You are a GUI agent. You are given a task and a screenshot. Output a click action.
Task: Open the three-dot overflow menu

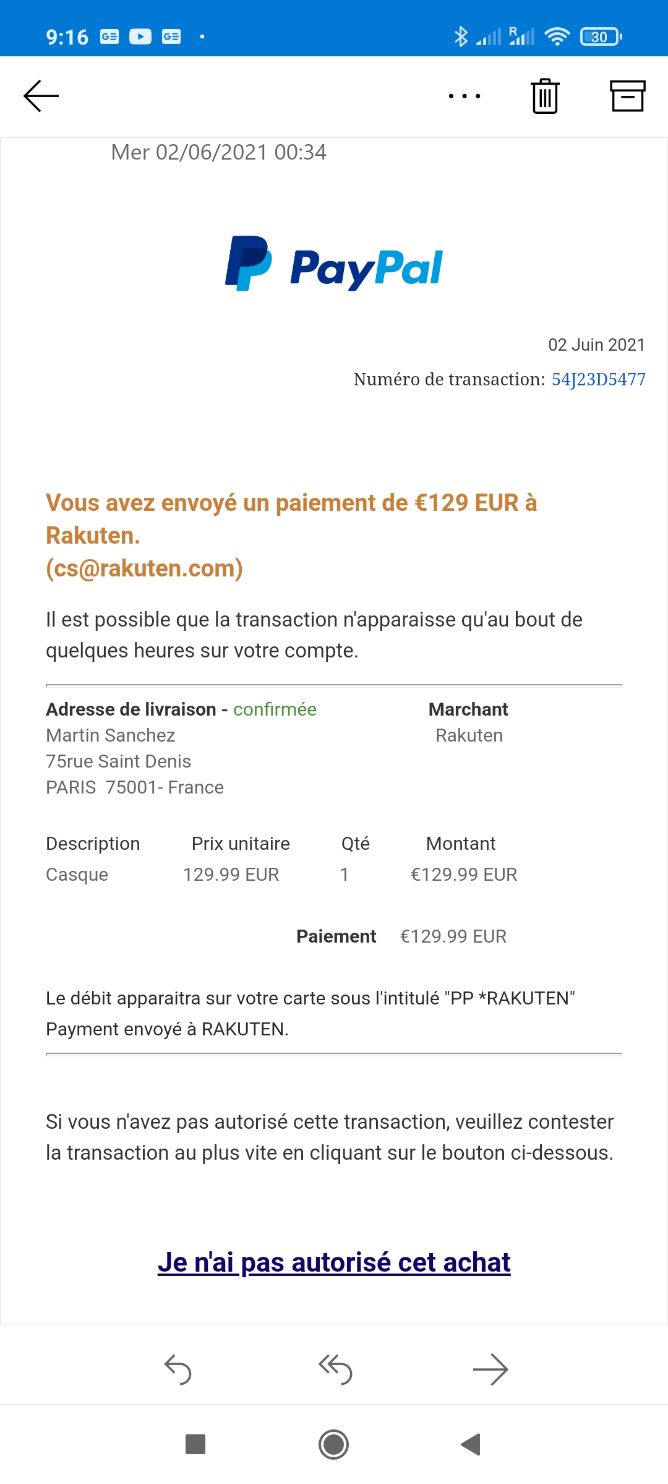click(x=464, y=97)
